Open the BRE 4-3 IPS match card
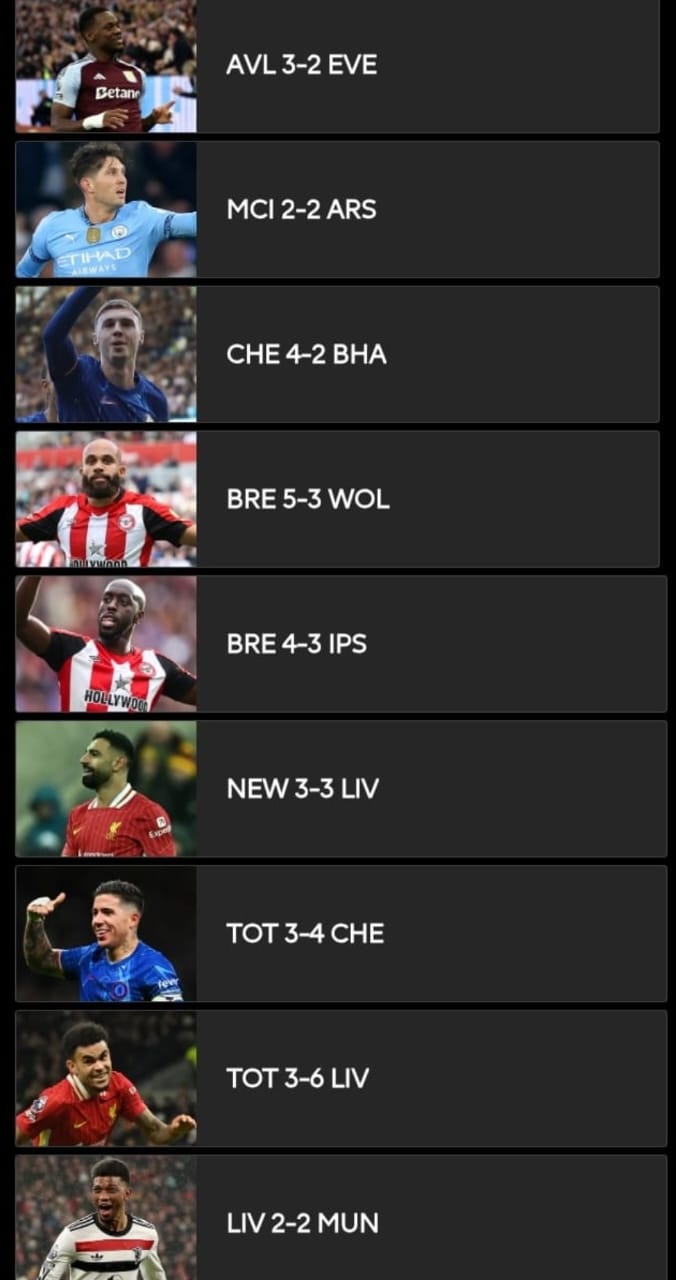 click(340, 644)
